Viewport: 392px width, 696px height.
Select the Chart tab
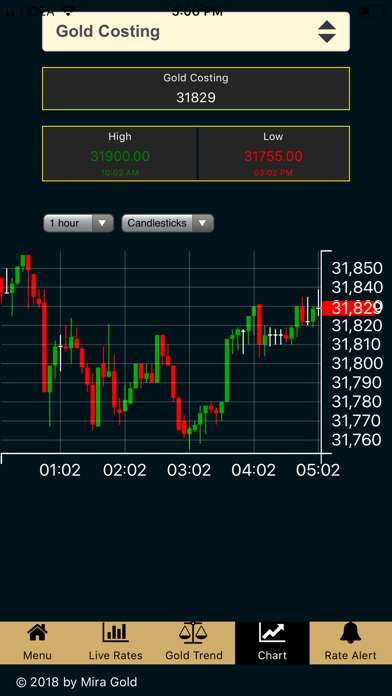click(272, 643)
